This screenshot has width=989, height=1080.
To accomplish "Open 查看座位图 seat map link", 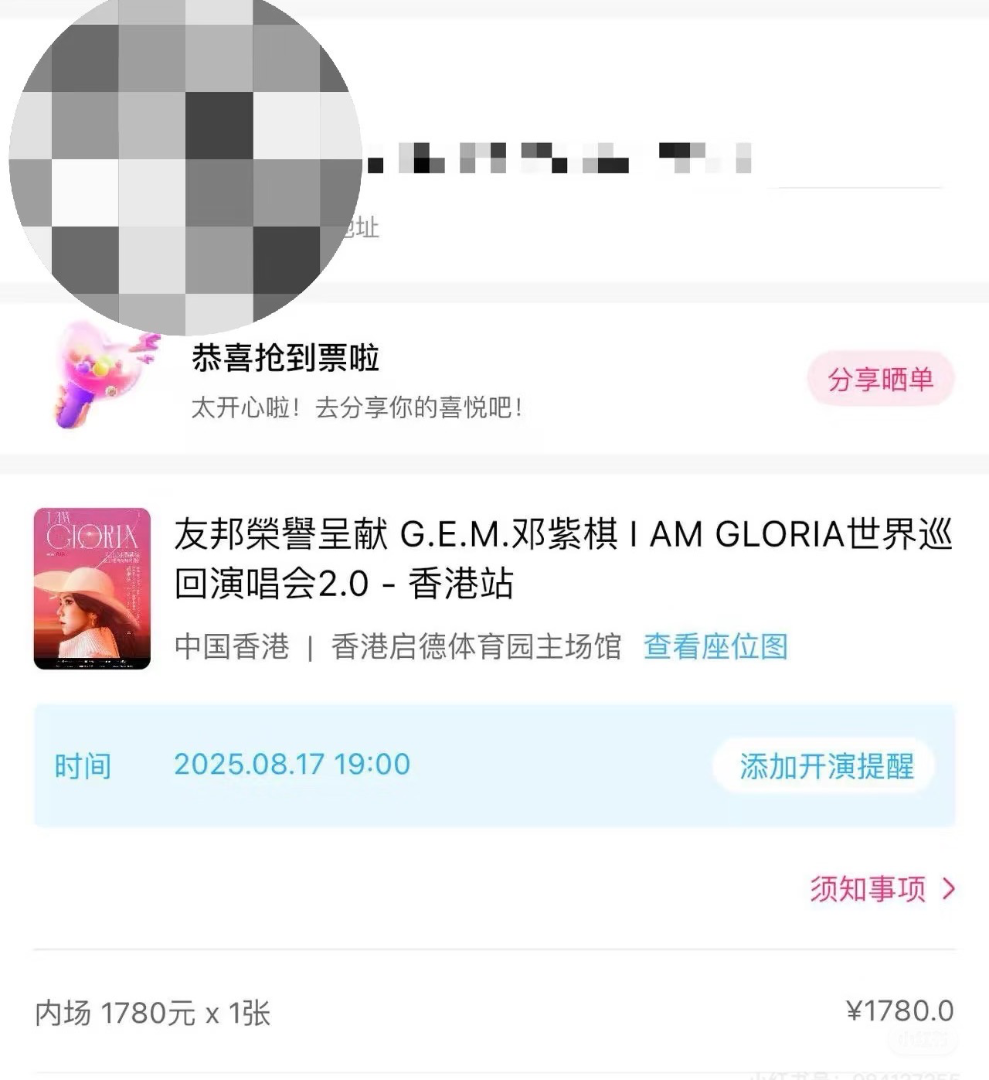I will click(715, 646).
